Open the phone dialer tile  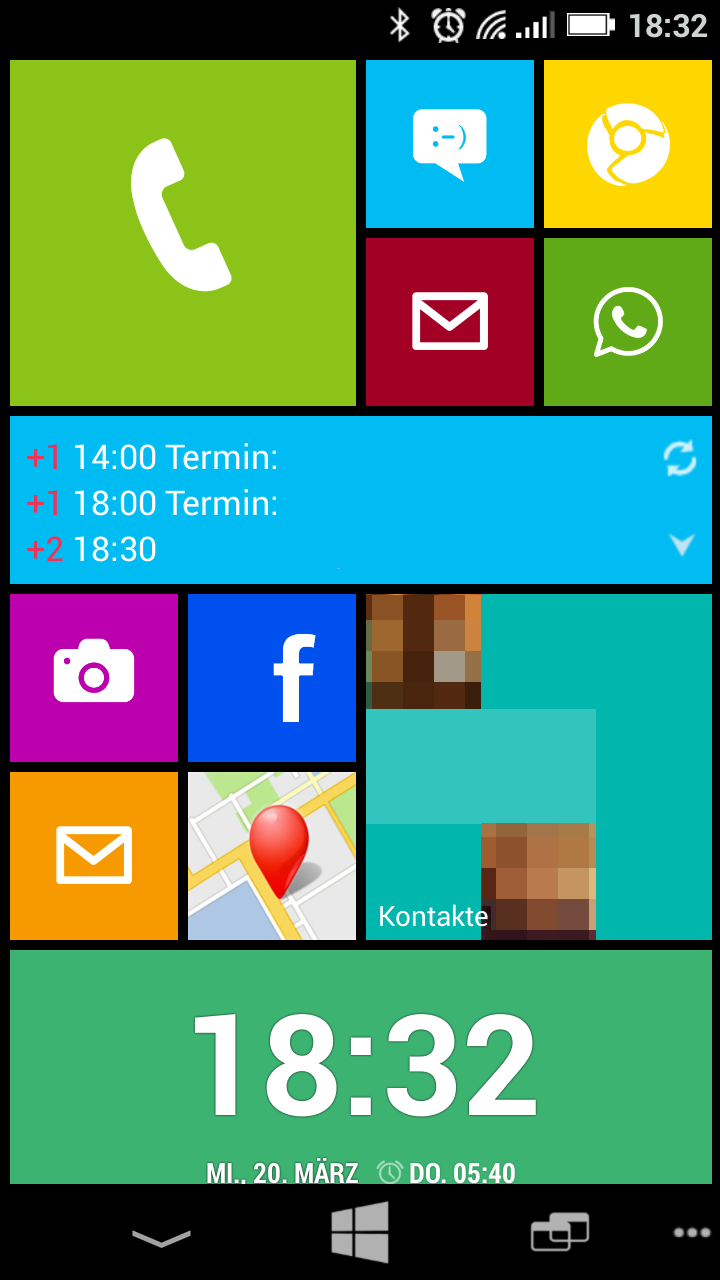[183, 232]
